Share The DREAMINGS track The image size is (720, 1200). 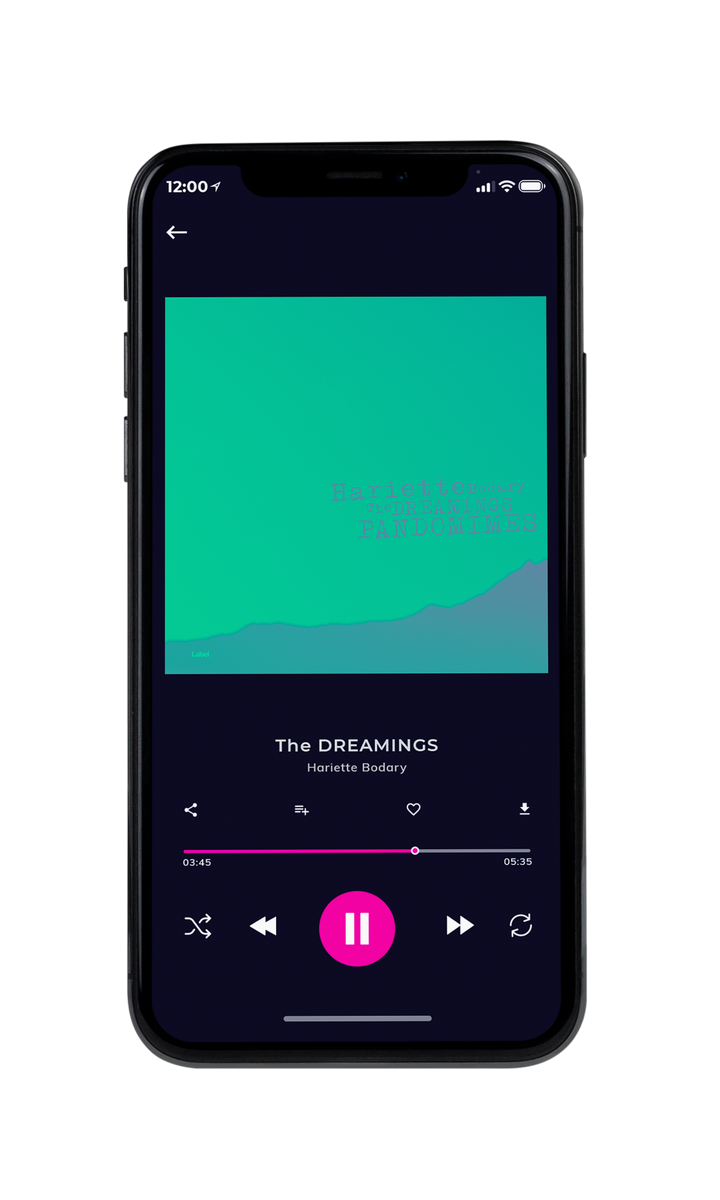pyautogui.click(x=191, y=810)
